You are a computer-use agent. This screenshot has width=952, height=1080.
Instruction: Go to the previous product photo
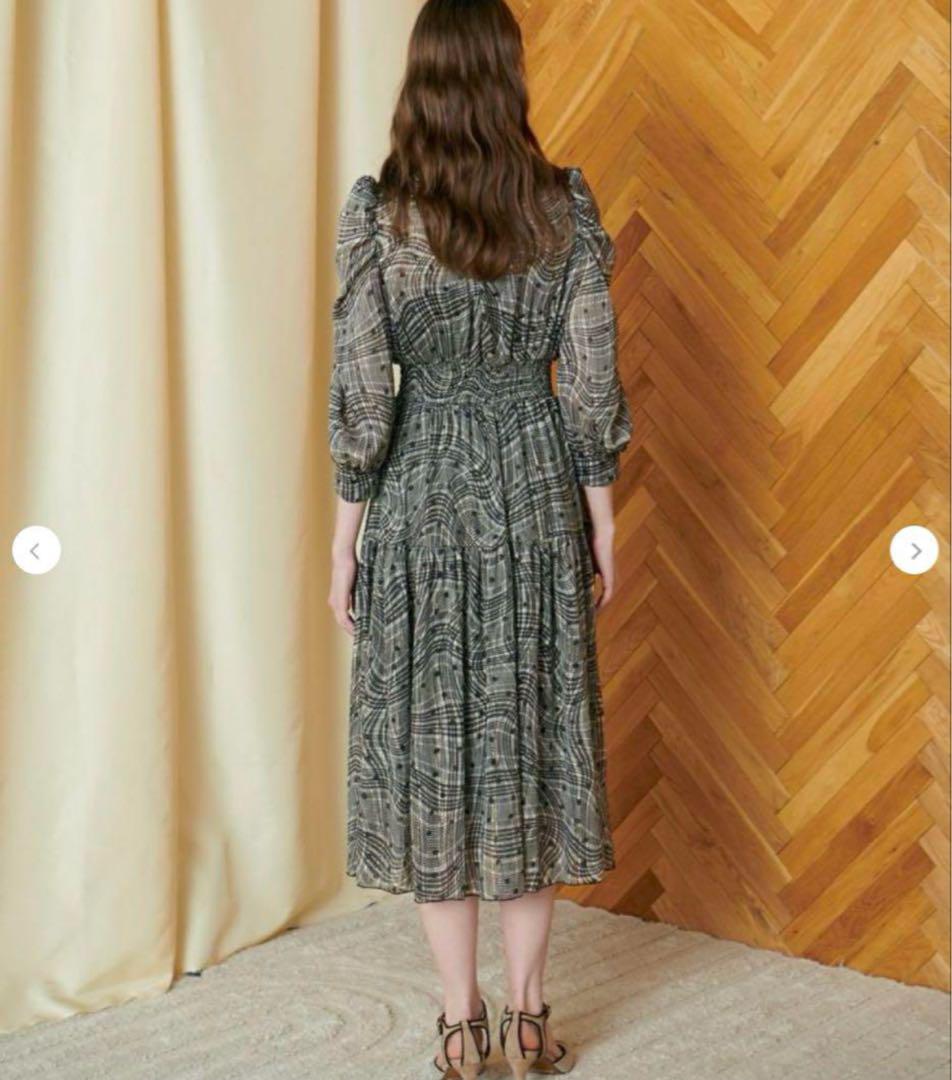pyautogui.click(x=36, y=550)
